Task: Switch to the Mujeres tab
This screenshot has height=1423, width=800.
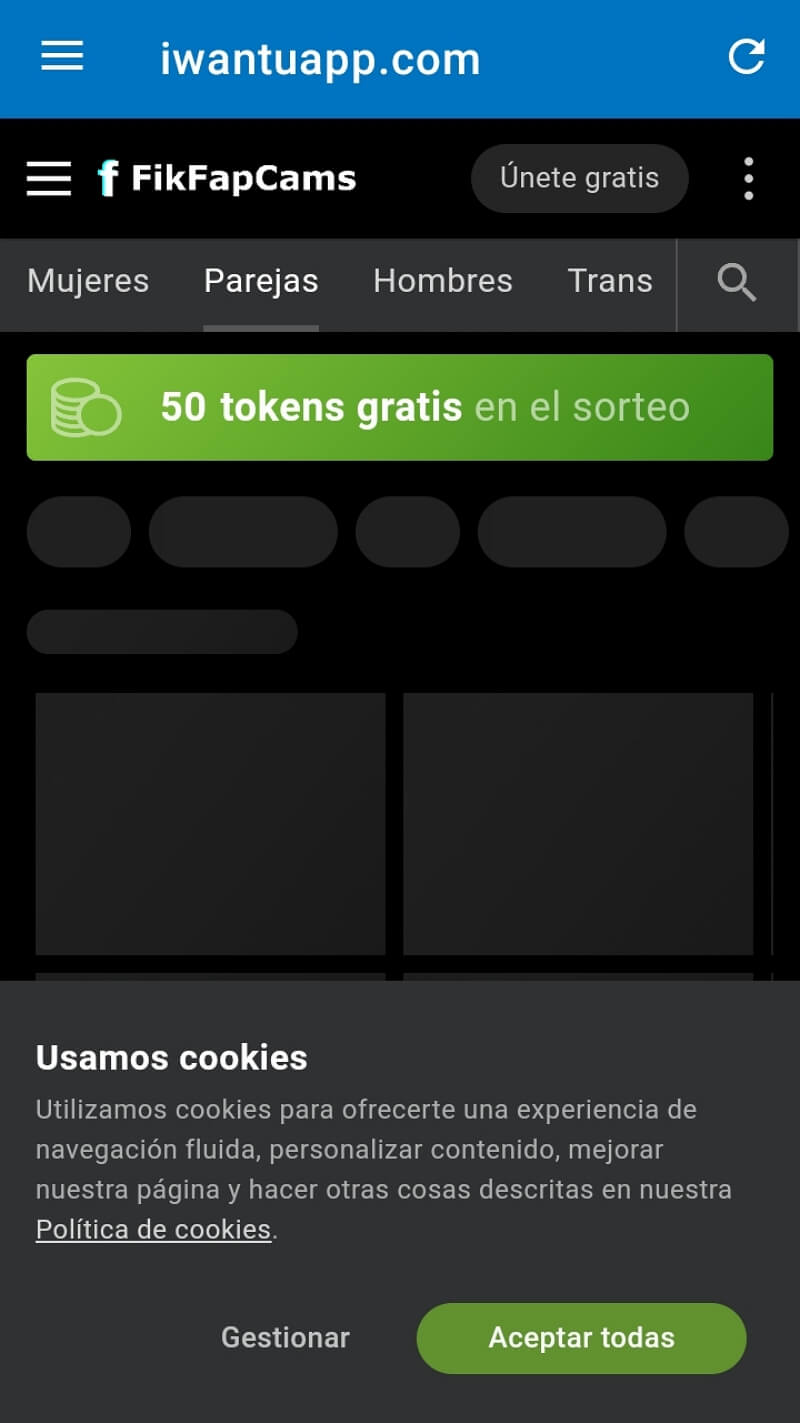Action: (x=88, y=281)
